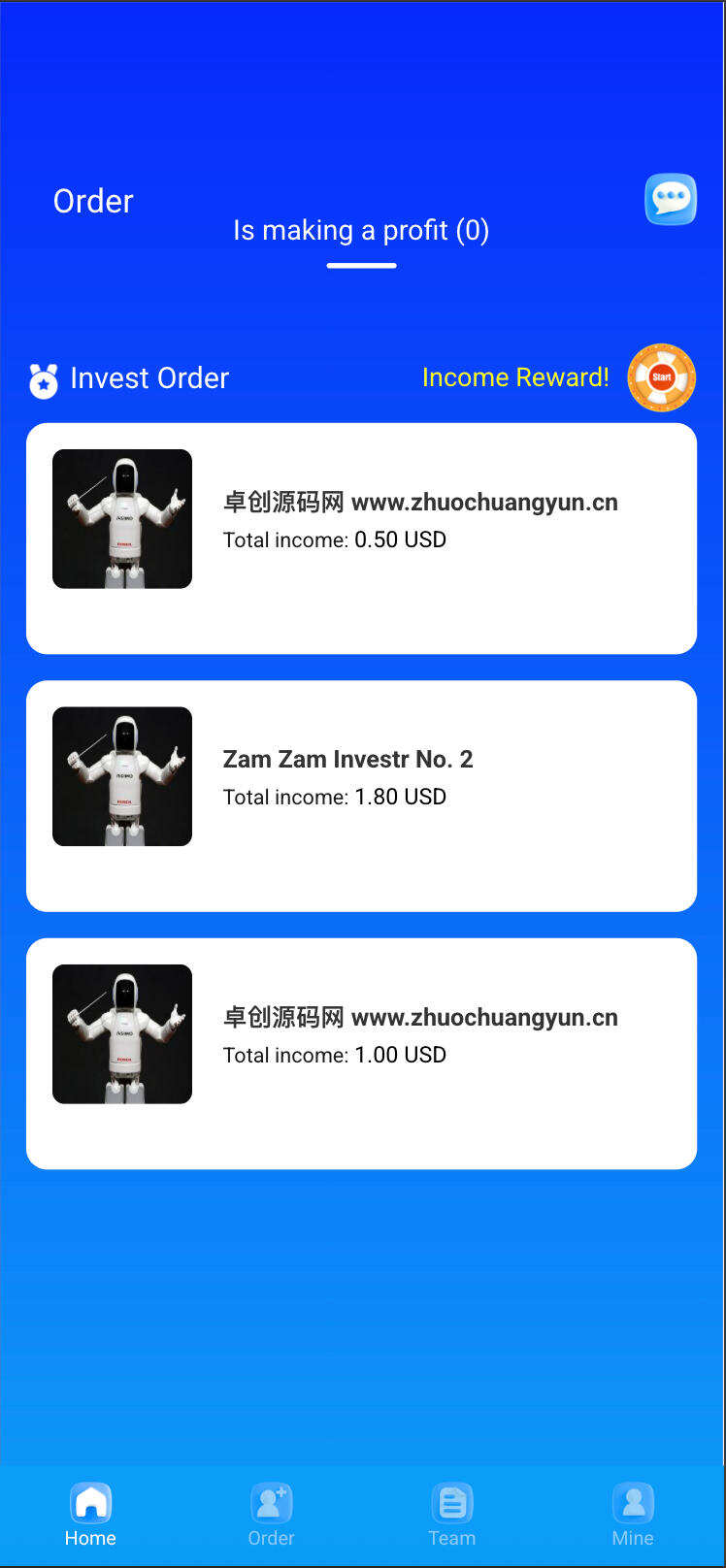Click Total income 1.00 USD on third card
726x1568 pixels.
coord(334,1055)
